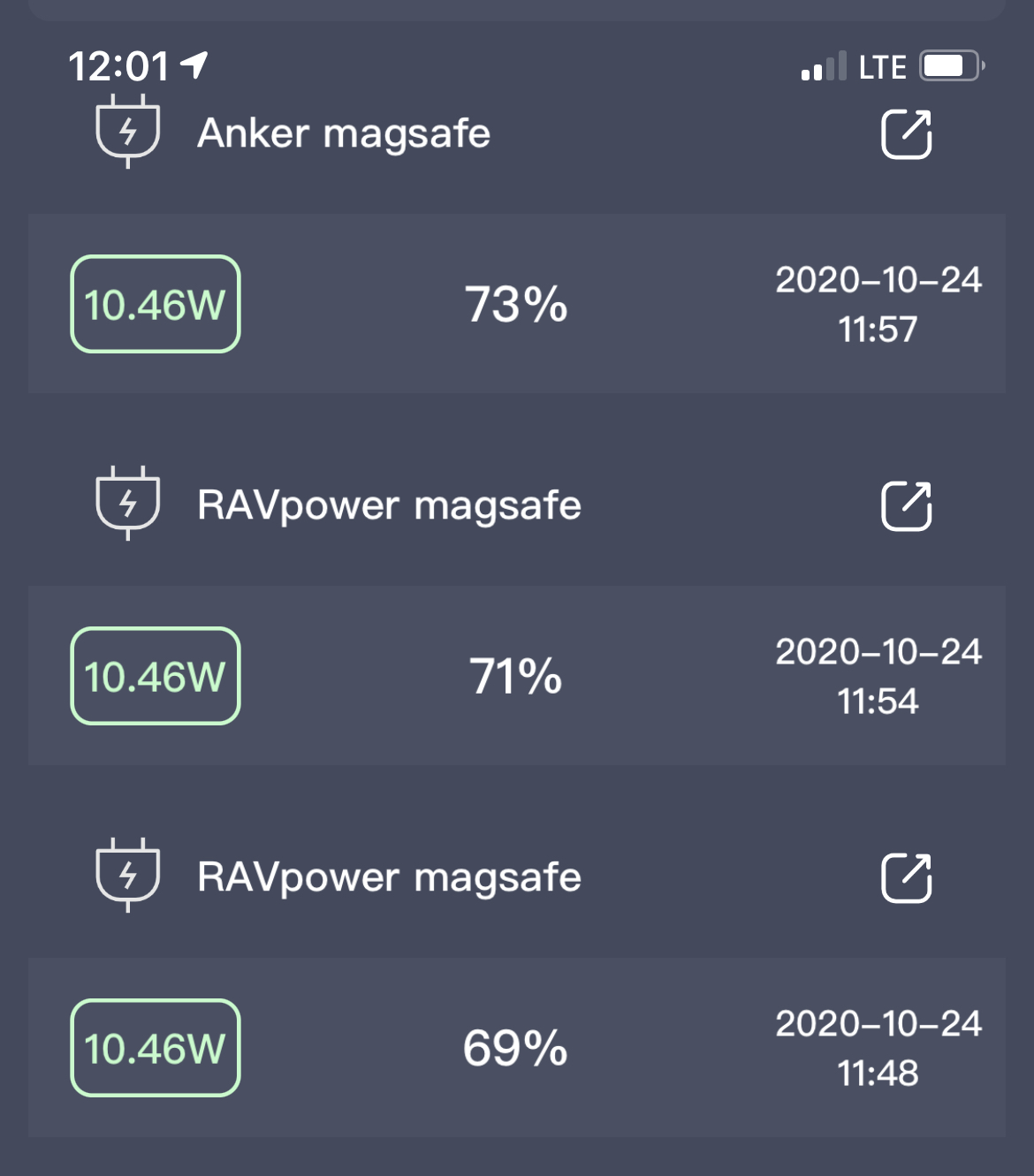Share the Anker magsafe charging record
This screenshot has width=1034, height=1176.
906,134
